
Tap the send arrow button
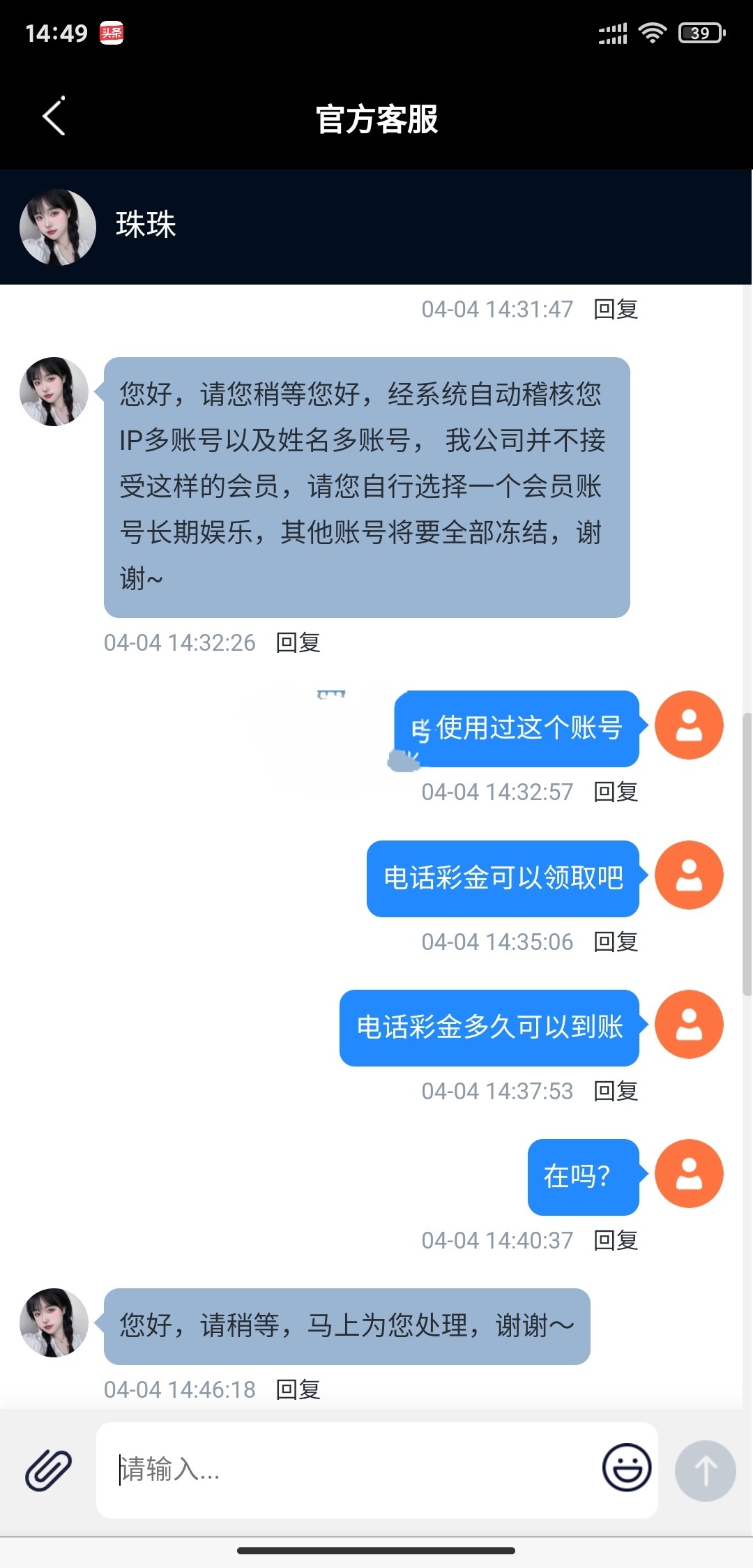tap(705, 1470)
